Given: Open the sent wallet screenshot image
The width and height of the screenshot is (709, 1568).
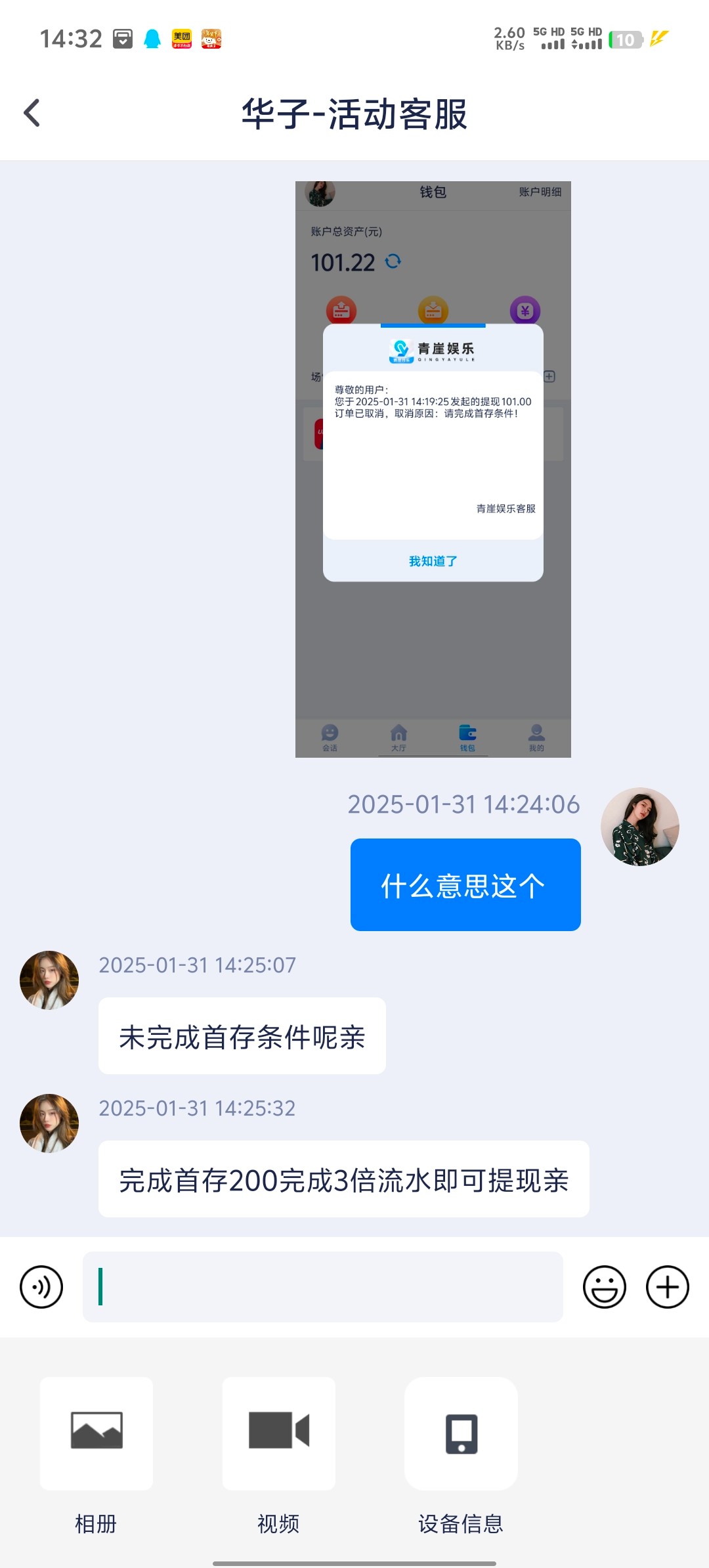Looking at the screenshot, I should pyautogui.click(x=433, y=469).
